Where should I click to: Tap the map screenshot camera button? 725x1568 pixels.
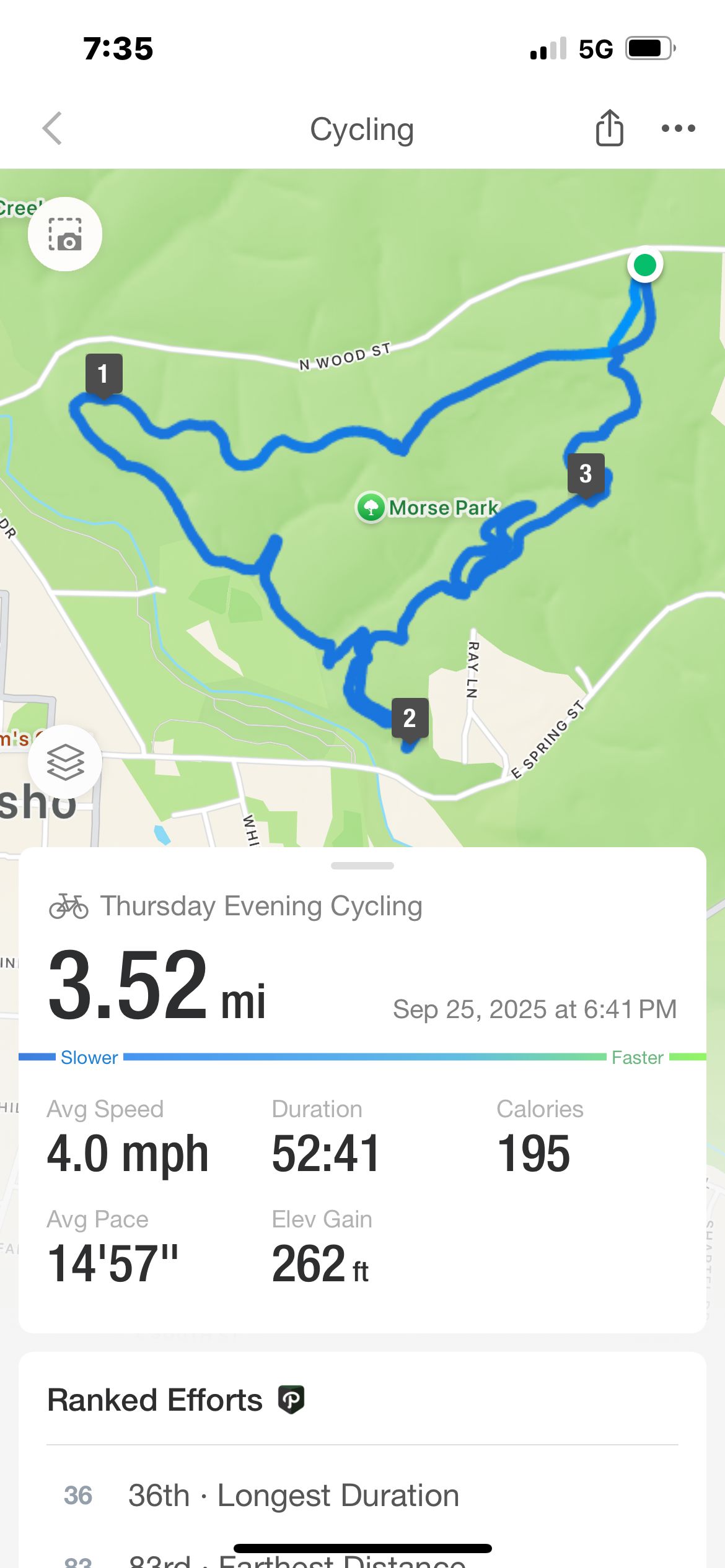click(x=65, y=234)
